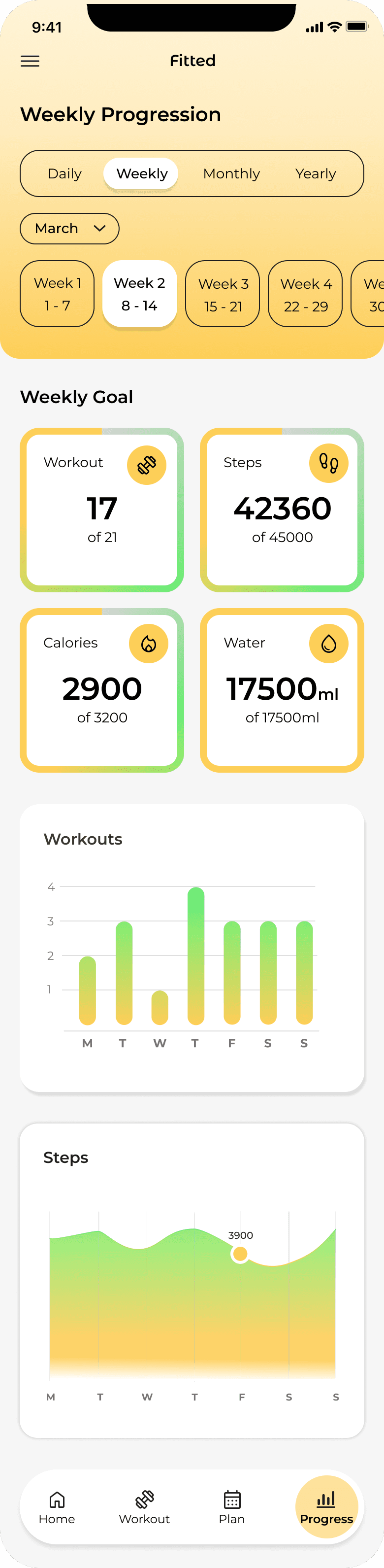The height and width of the screenshot is (1568, 384).
Task: Open the Workout goal card
Action: [x=101, y=510]
